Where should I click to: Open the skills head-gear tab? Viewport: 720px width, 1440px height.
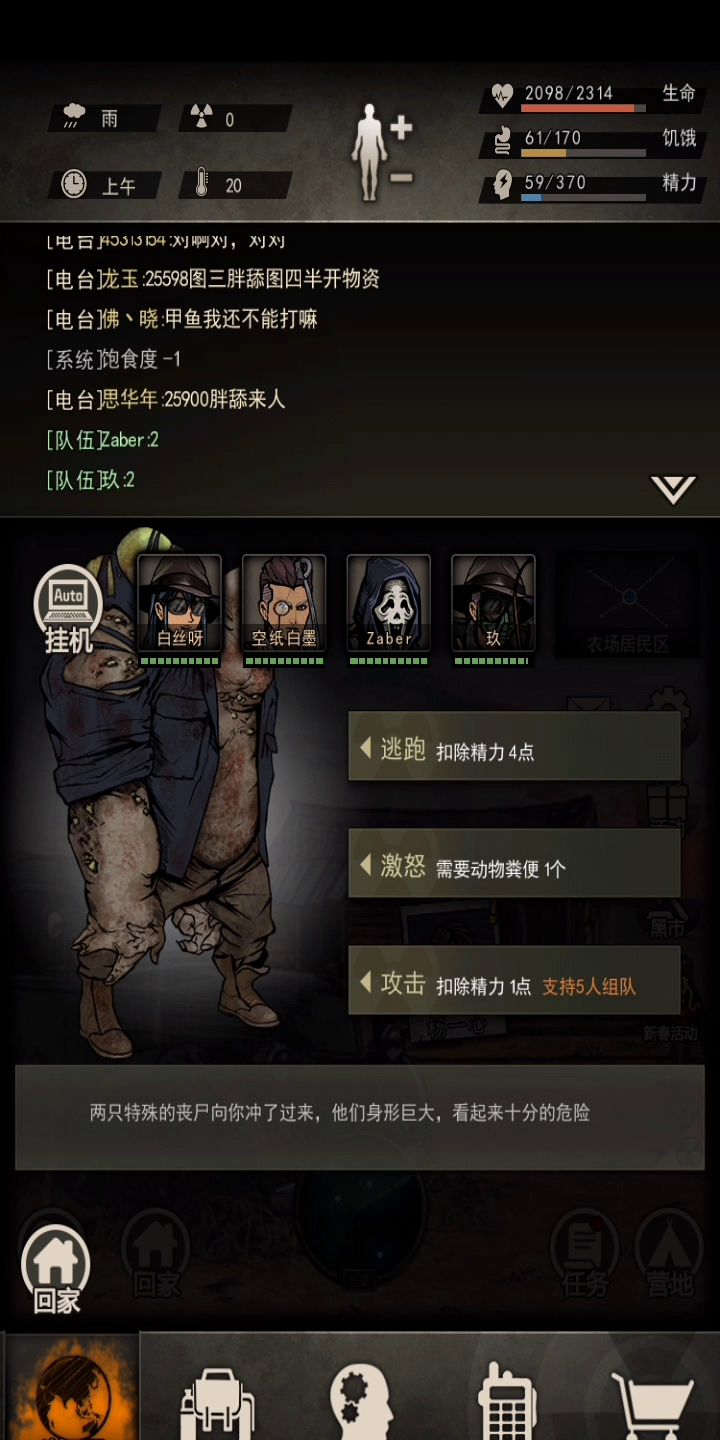361,1397
